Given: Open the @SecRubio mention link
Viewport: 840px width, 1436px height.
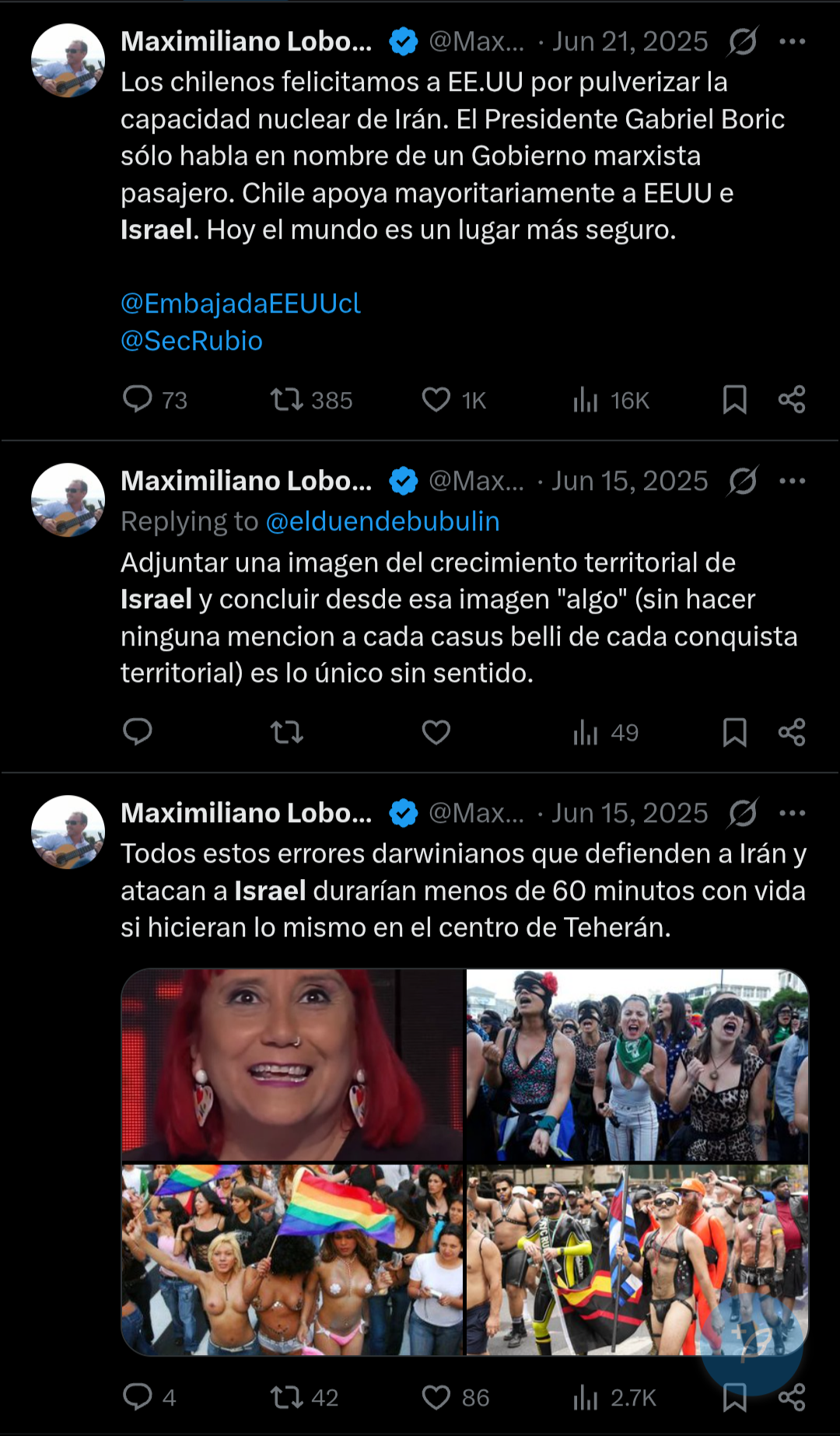Looking at the screenshot, I should [191, 341].
